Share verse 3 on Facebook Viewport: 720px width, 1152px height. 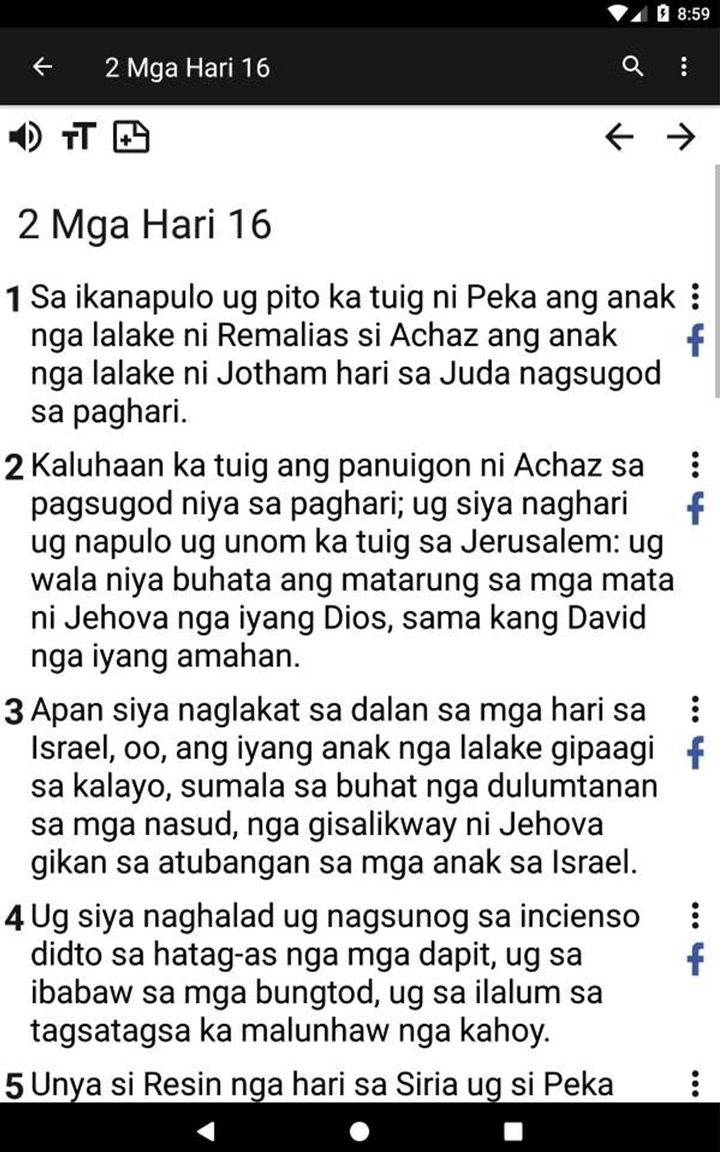coord(695,754)
